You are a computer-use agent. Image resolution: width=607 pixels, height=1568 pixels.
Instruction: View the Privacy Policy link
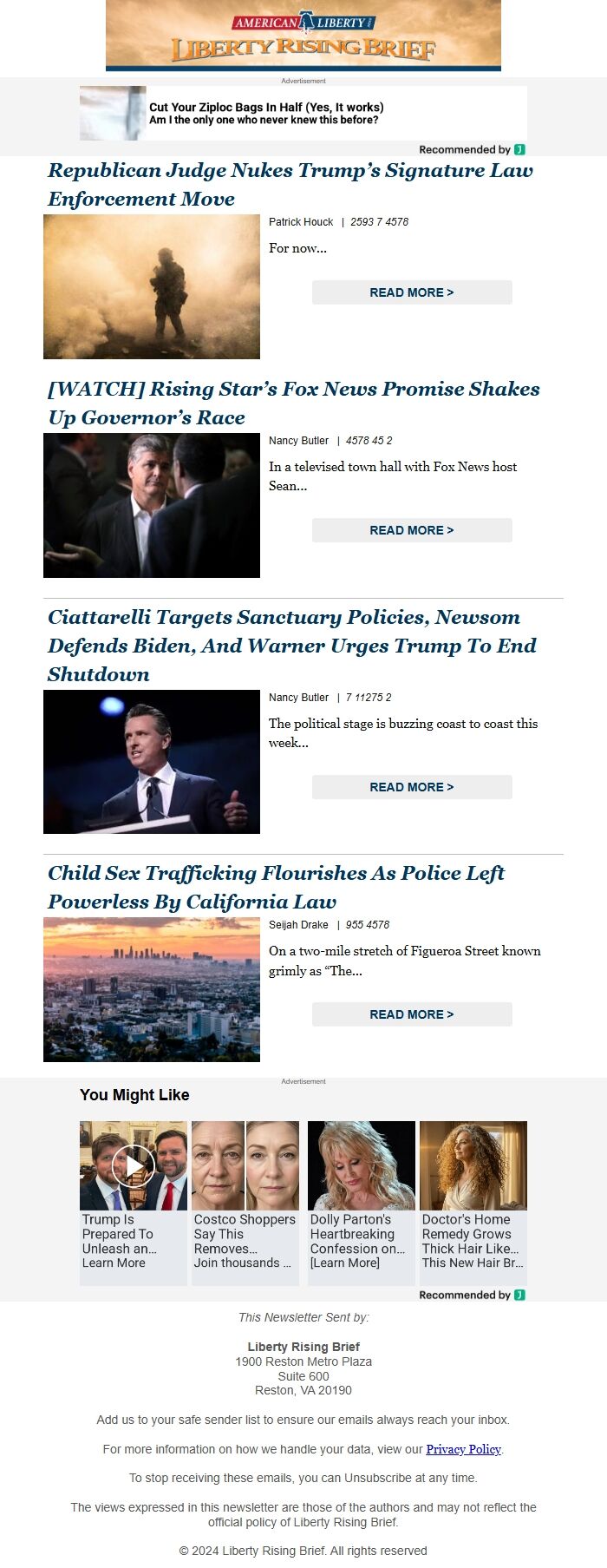click(x=463, y=1449)
